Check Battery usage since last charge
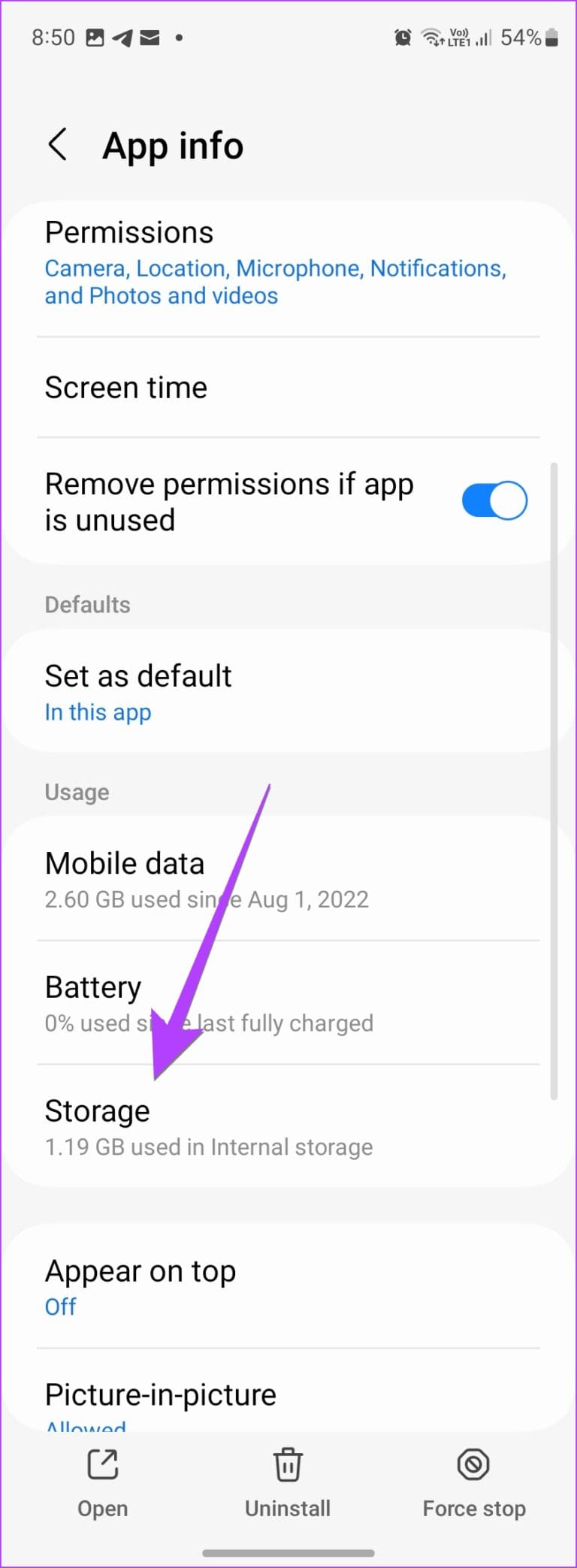The image size is (577, 1568). pos(225,1003)
